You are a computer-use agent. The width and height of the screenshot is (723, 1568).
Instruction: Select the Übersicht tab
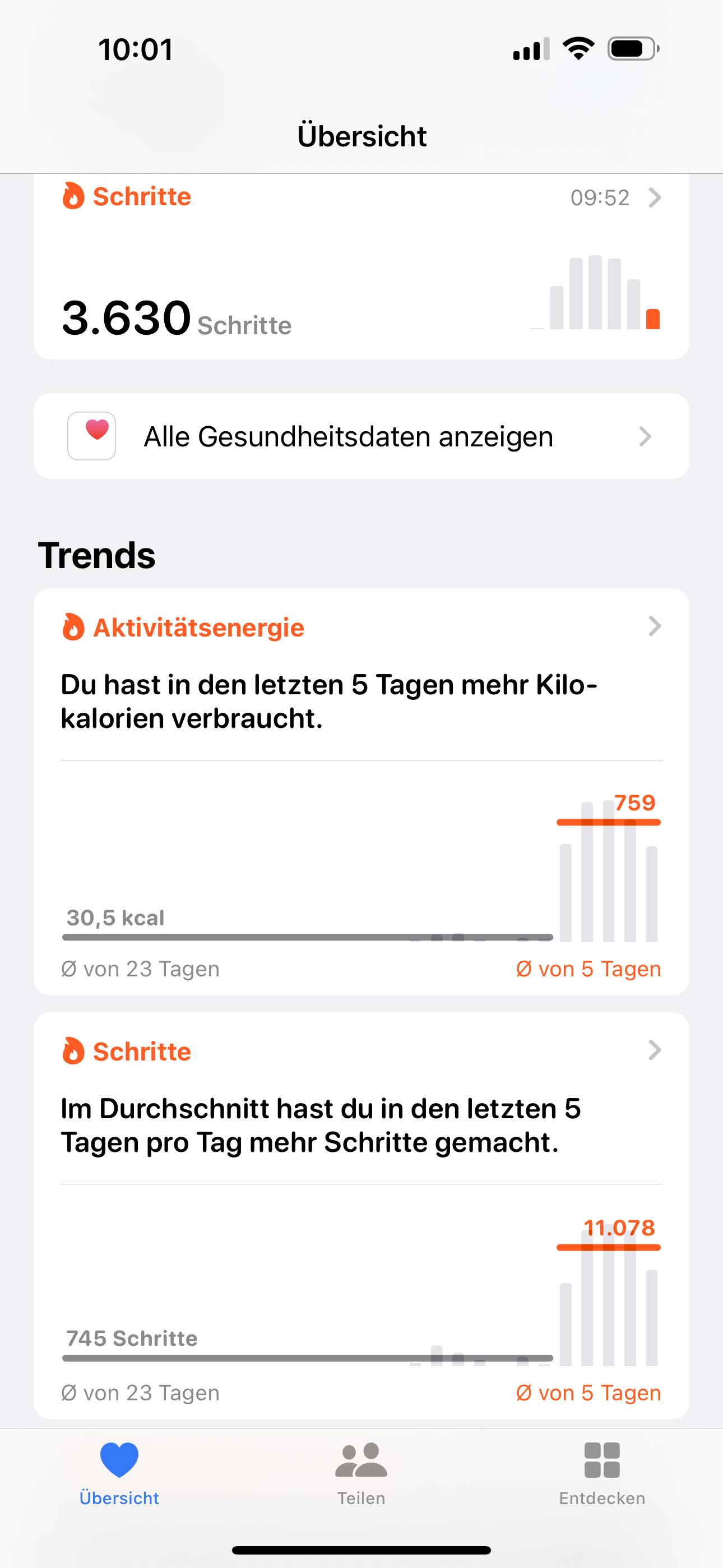(119, 1472)
